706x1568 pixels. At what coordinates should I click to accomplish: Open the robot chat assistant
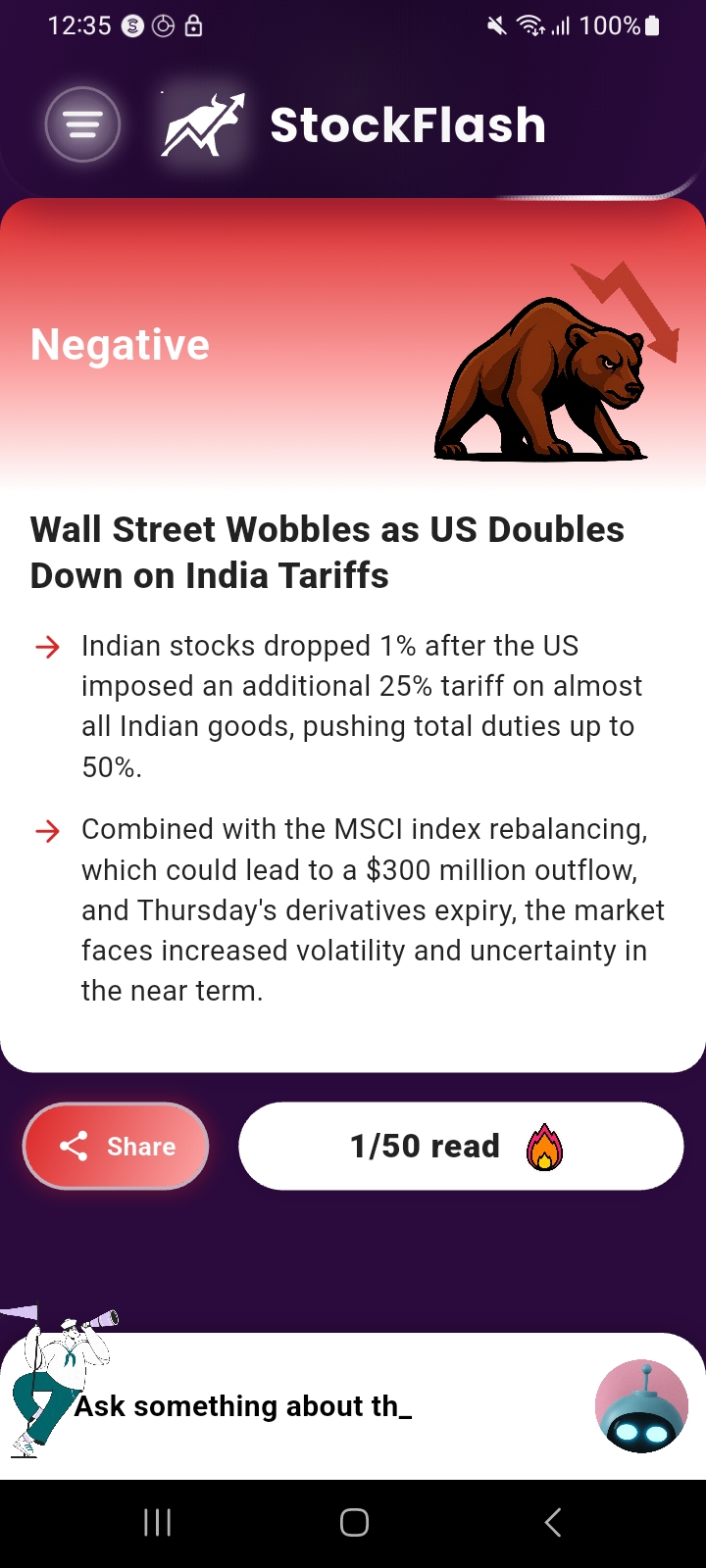tap(641, 1405)
